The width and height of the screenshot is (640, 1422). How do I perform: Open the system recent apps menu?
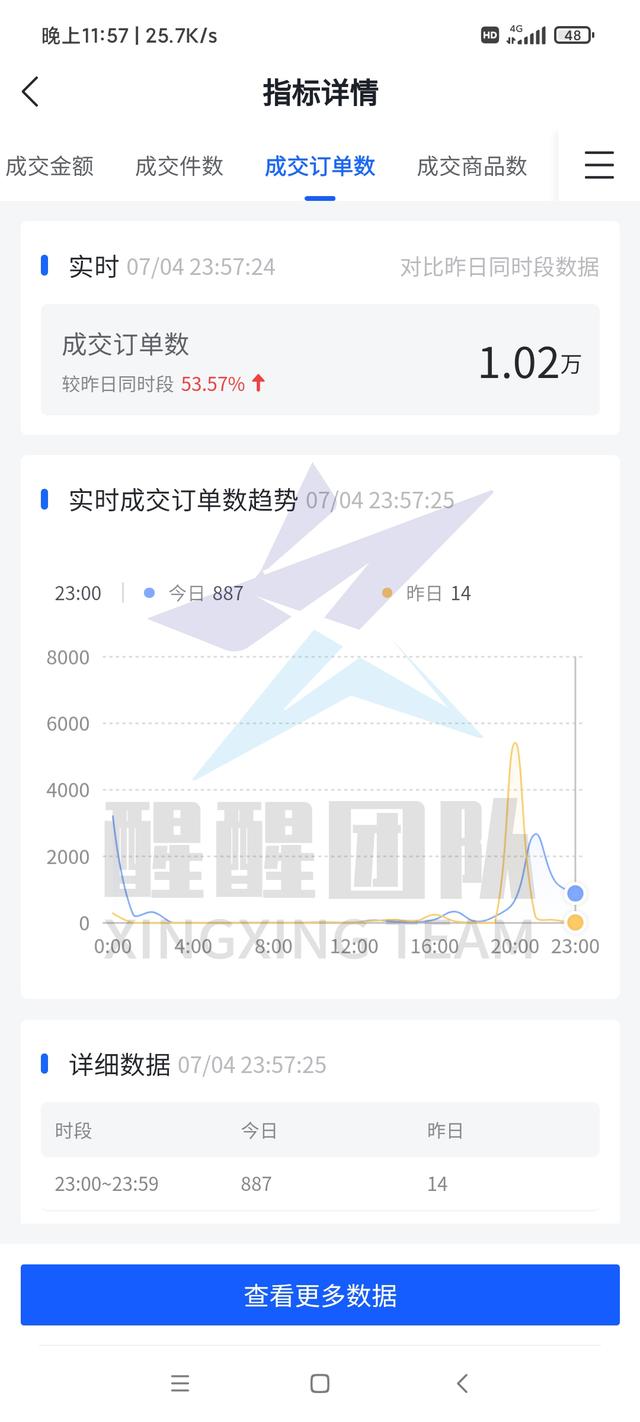180,1383
